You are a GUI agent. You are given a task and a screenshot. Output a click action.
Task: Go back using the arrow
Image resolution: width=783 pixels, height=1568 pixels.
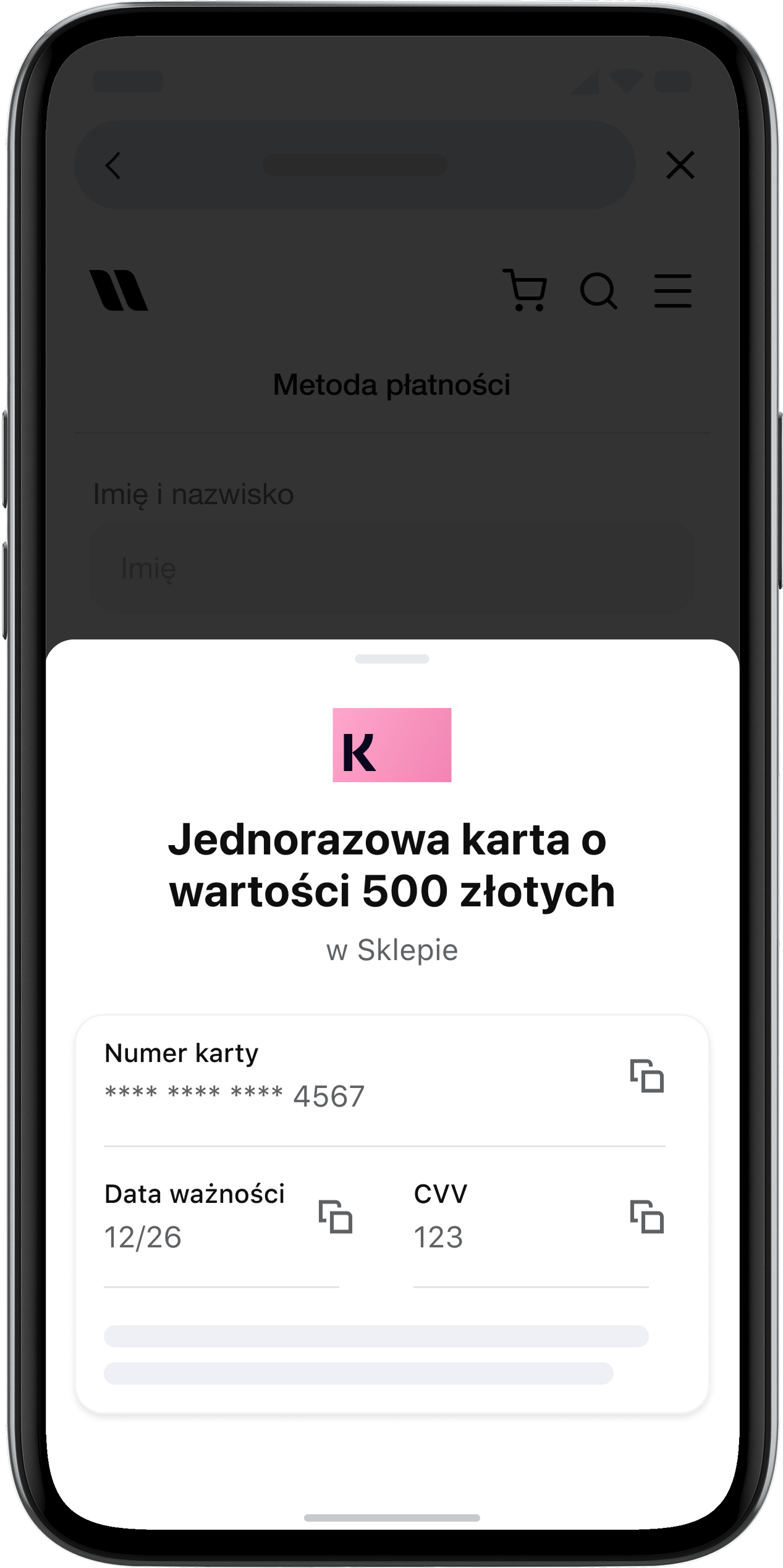(113, 165)
